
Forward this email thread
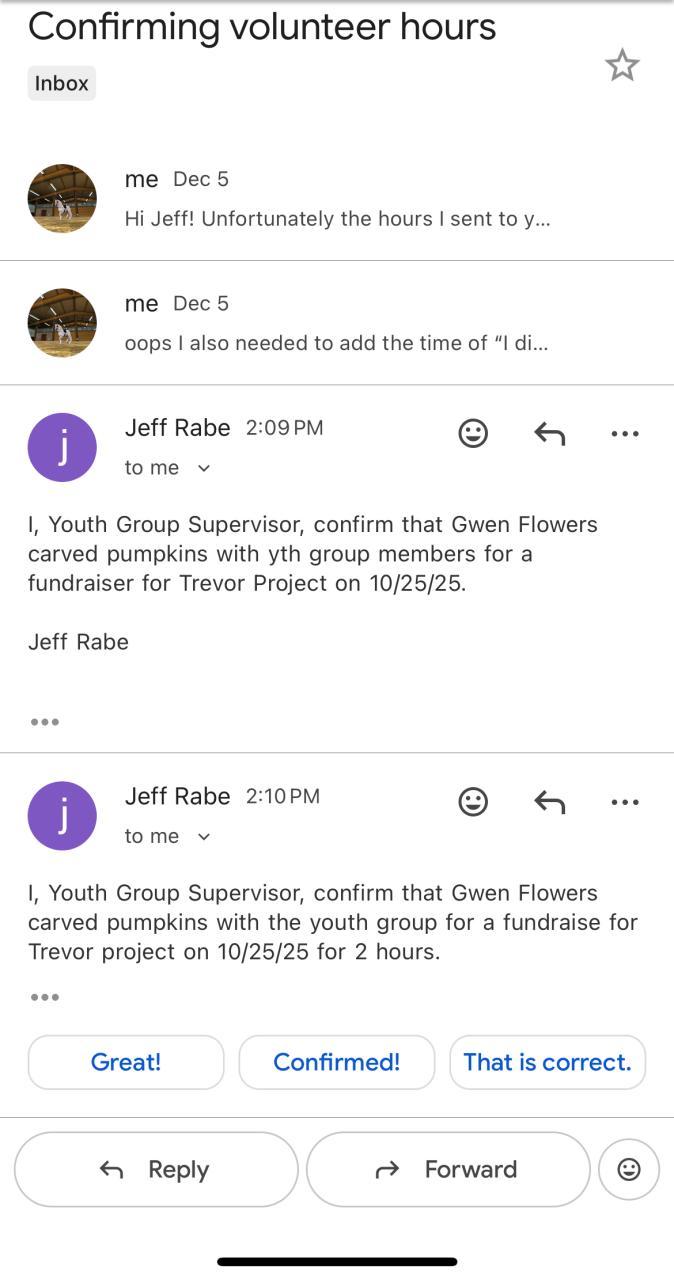(448, 1169)
